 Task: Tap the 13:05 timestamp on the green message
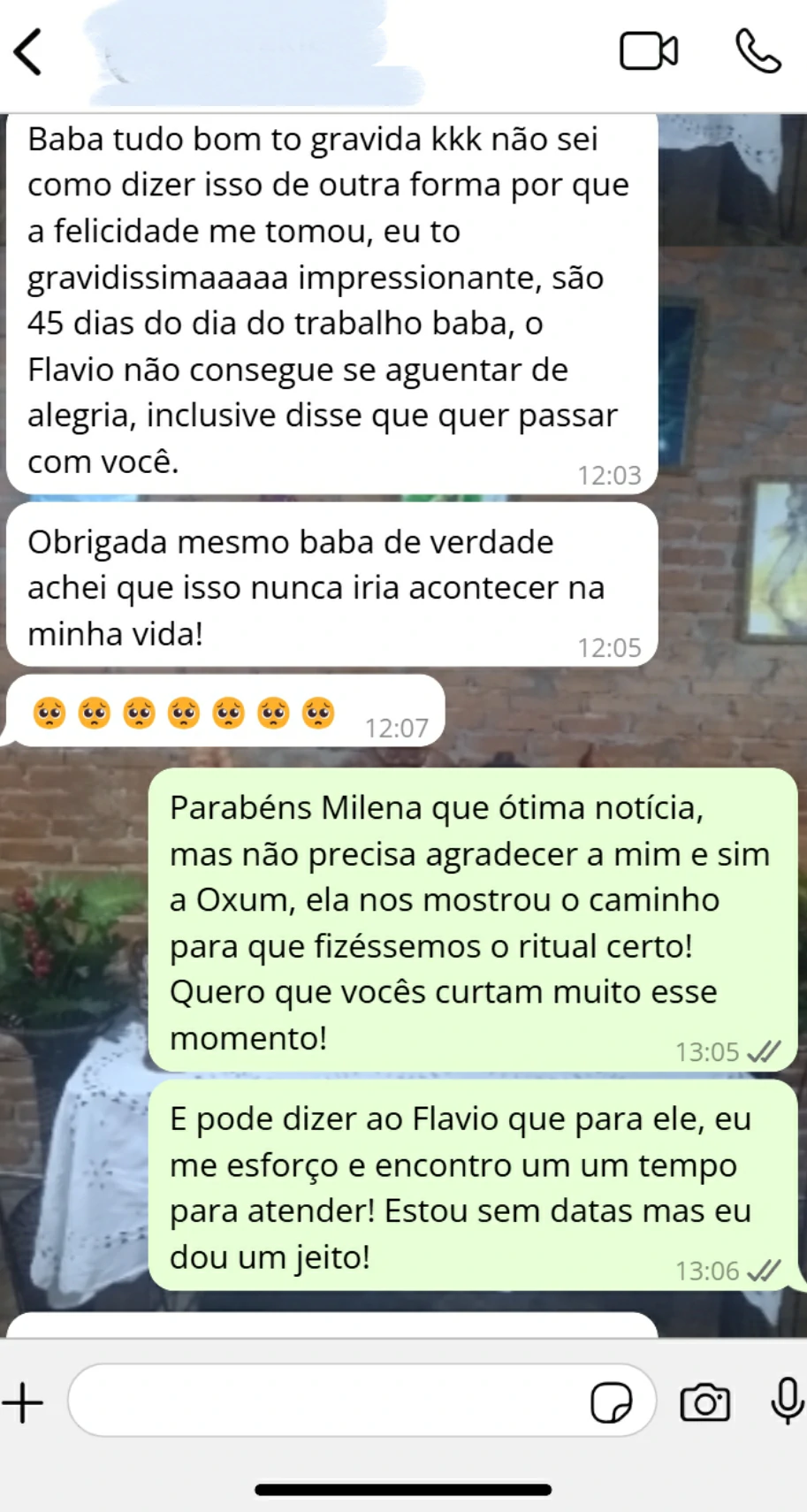[x=706, y=1051]
